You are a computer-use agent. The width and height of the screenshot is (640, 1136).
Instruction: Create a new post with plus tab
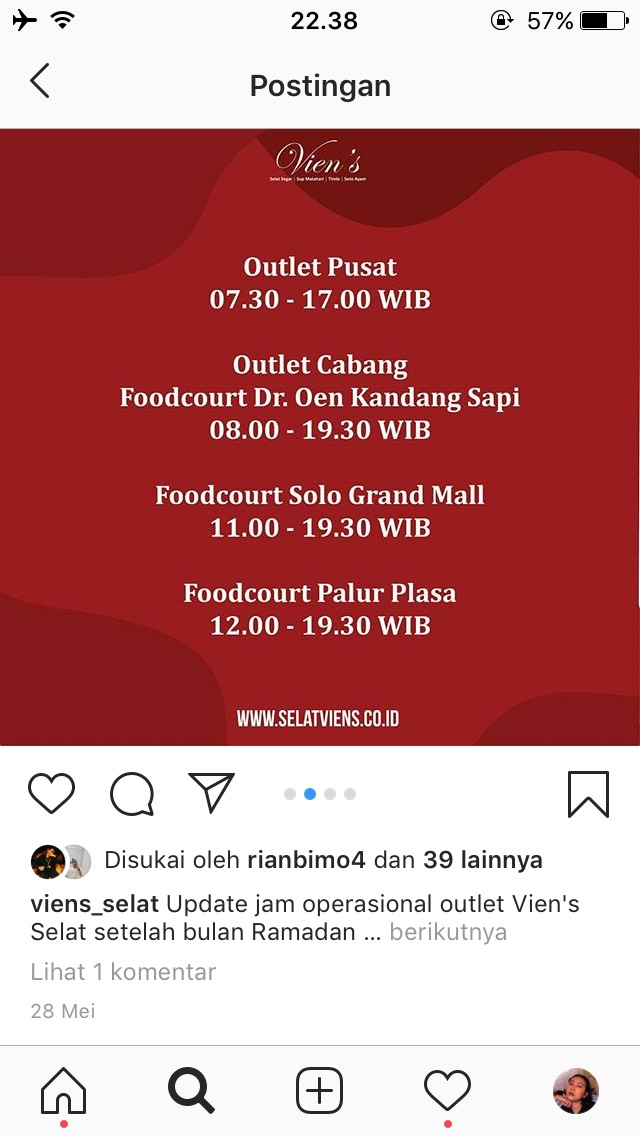coord(319,1090)
